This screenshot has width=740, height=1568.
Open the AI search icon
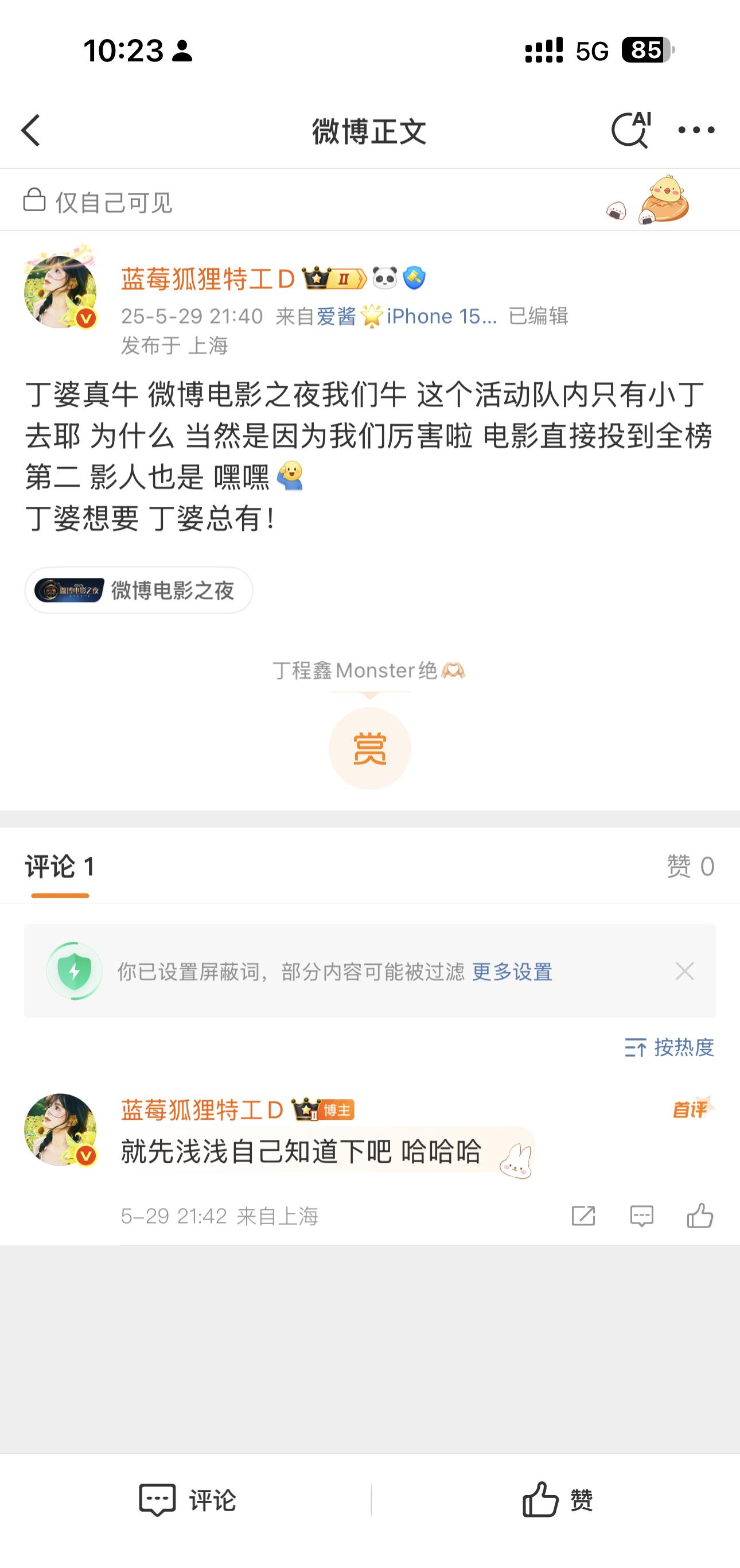coord(630,130)
